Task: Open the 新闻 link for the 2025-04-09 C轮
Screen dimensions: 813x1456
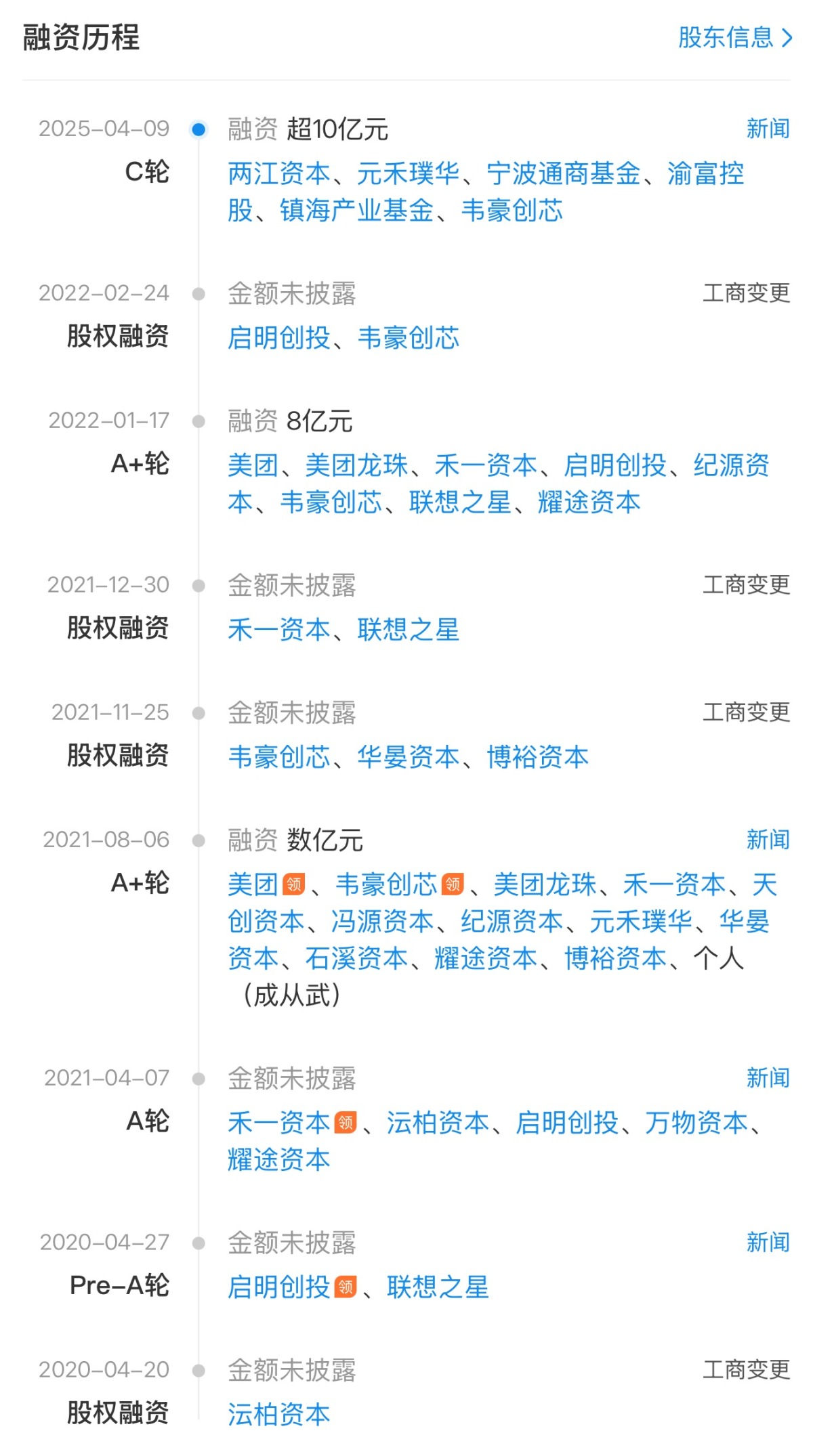Action: 768,128
